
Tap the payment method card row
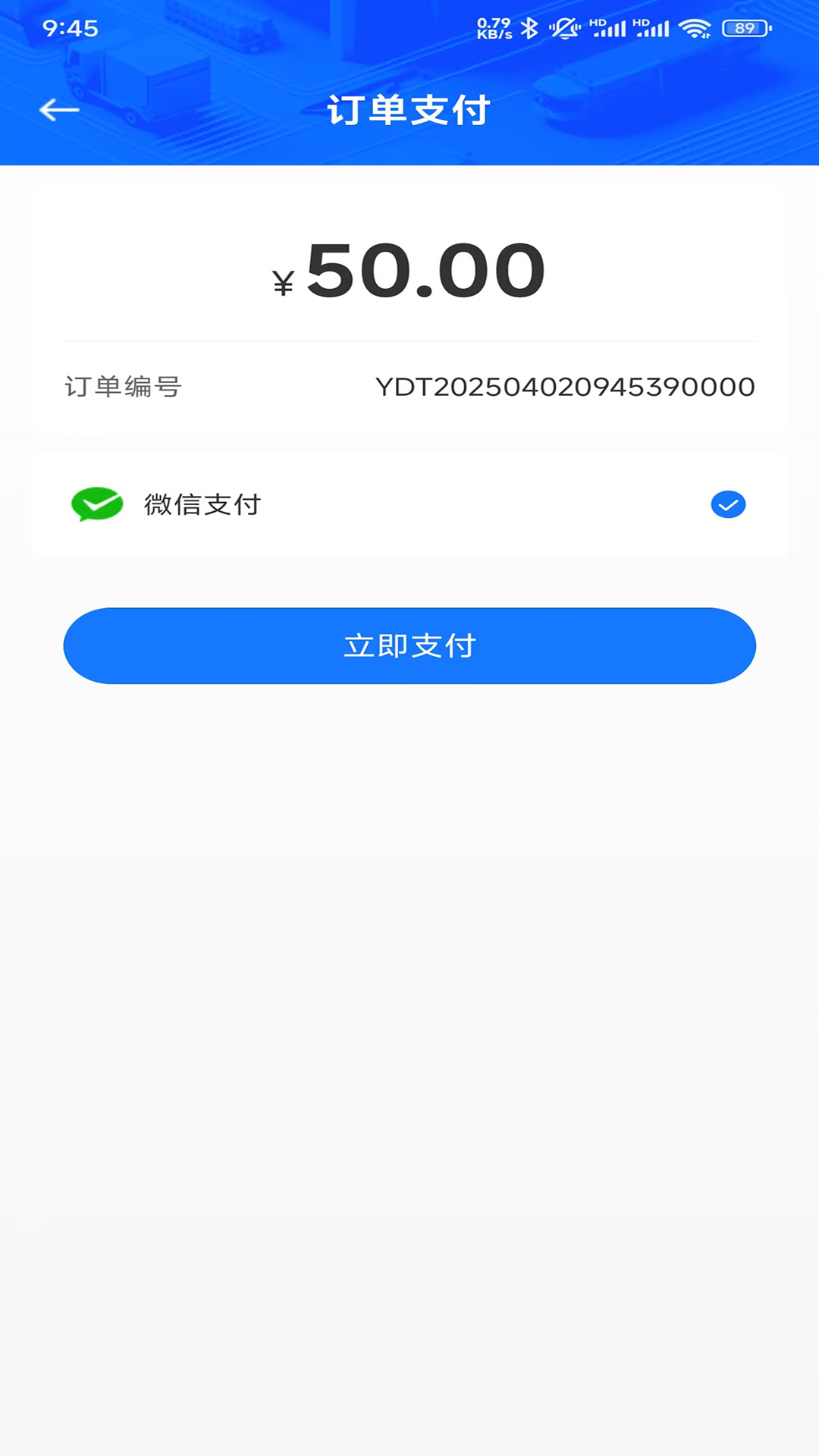tap(409, 504)
